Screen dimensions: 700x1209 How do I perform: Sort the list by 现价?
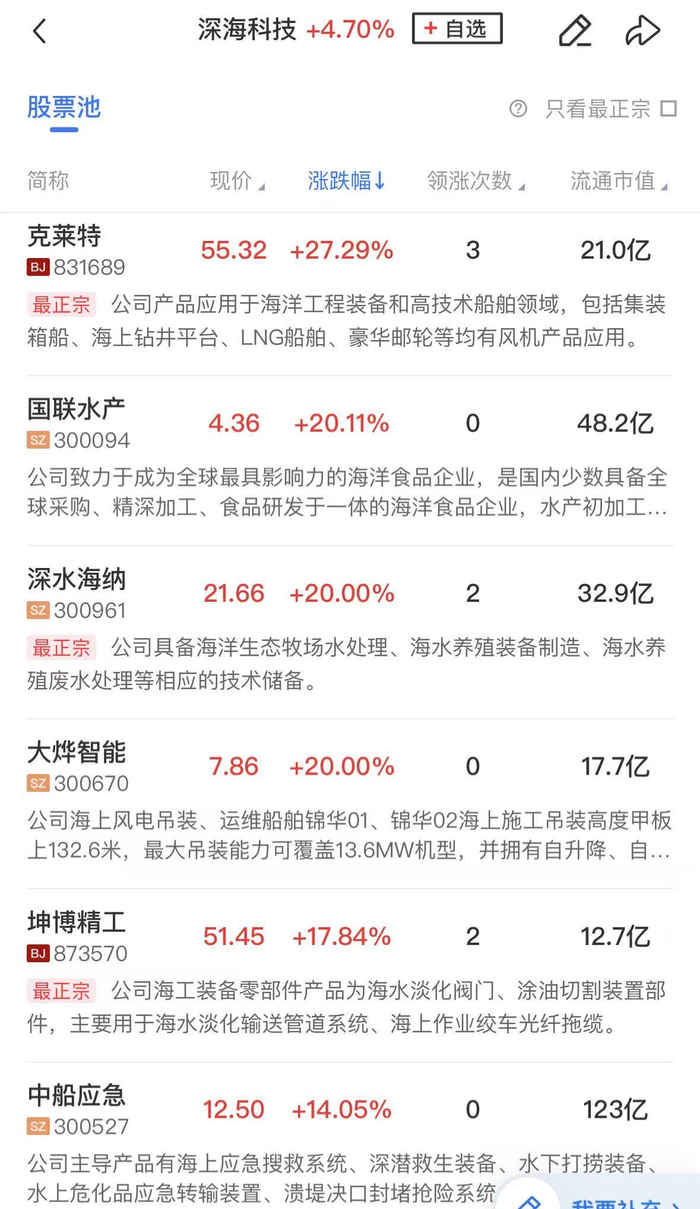pos(237,181)
